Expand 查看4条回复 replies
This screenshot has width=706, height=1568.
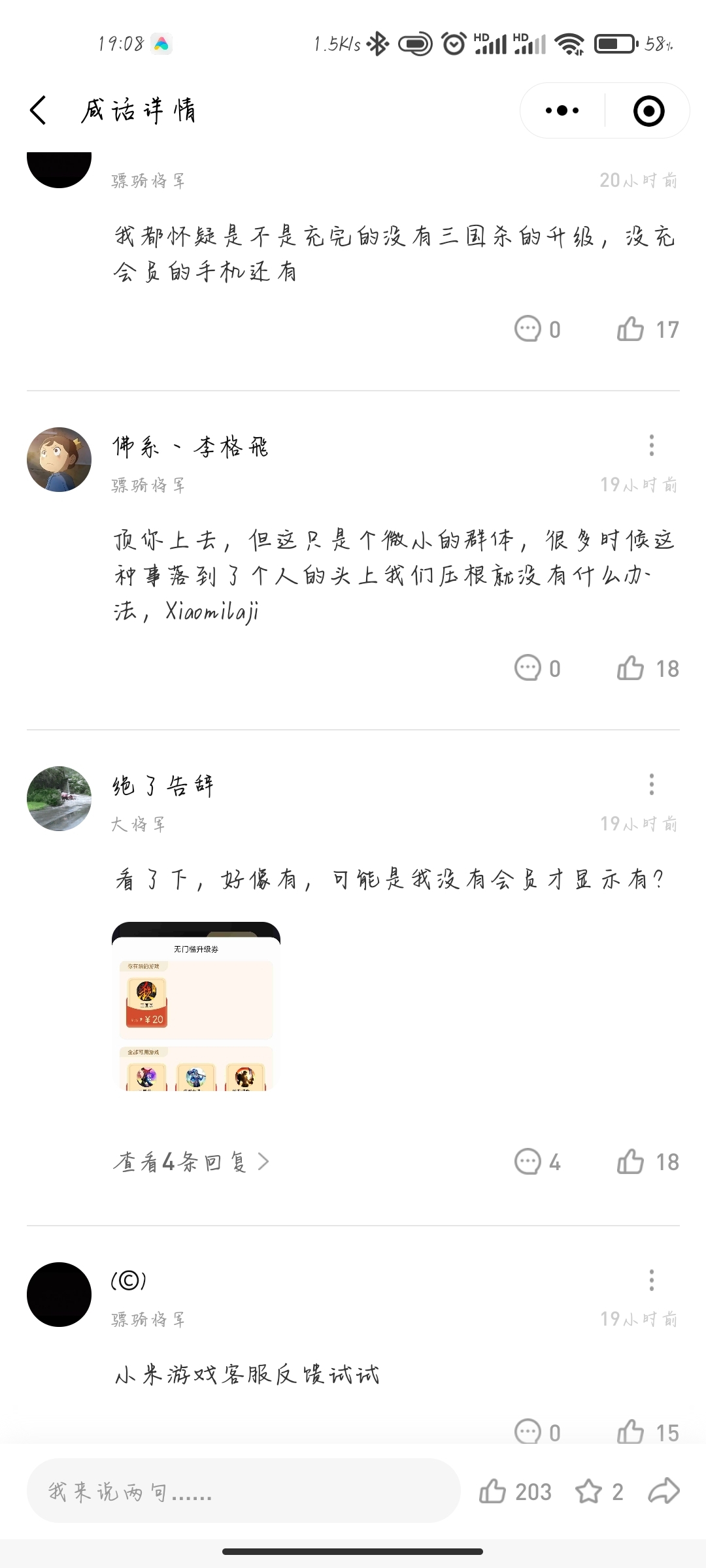[x=191, y=1162]
